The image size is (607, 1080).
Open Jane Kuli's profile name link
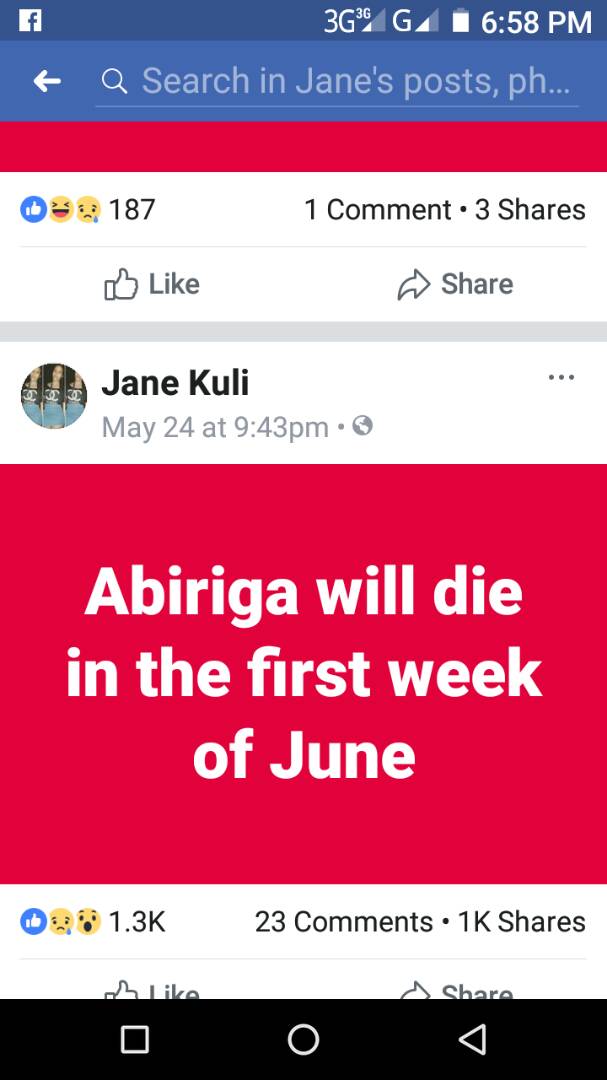pyautogui.click(x=175, y=382)
